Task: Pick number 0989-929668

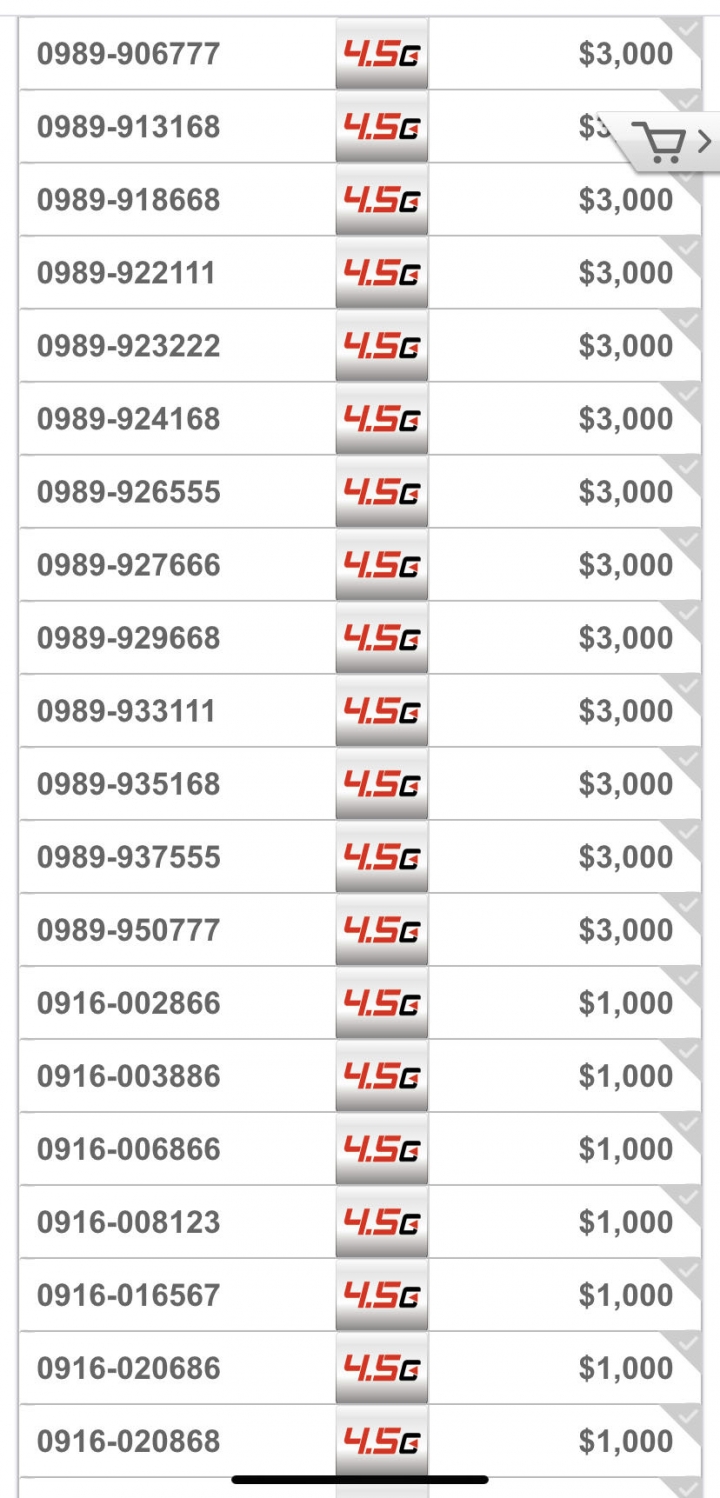Action: pos(360,638)
